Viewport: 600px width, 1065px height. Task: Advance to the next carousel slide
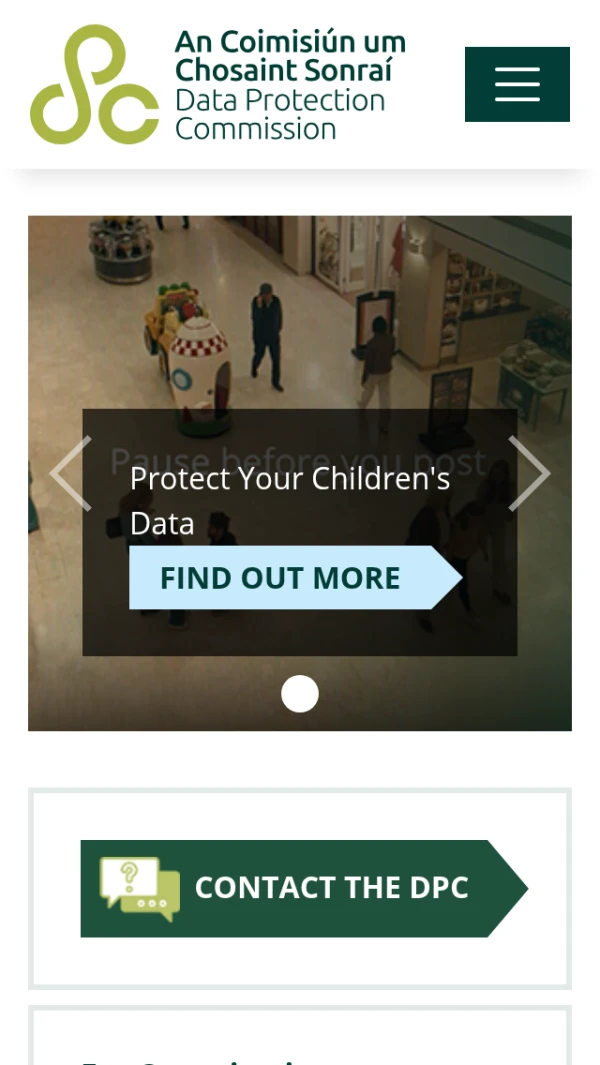pos(528,474)
